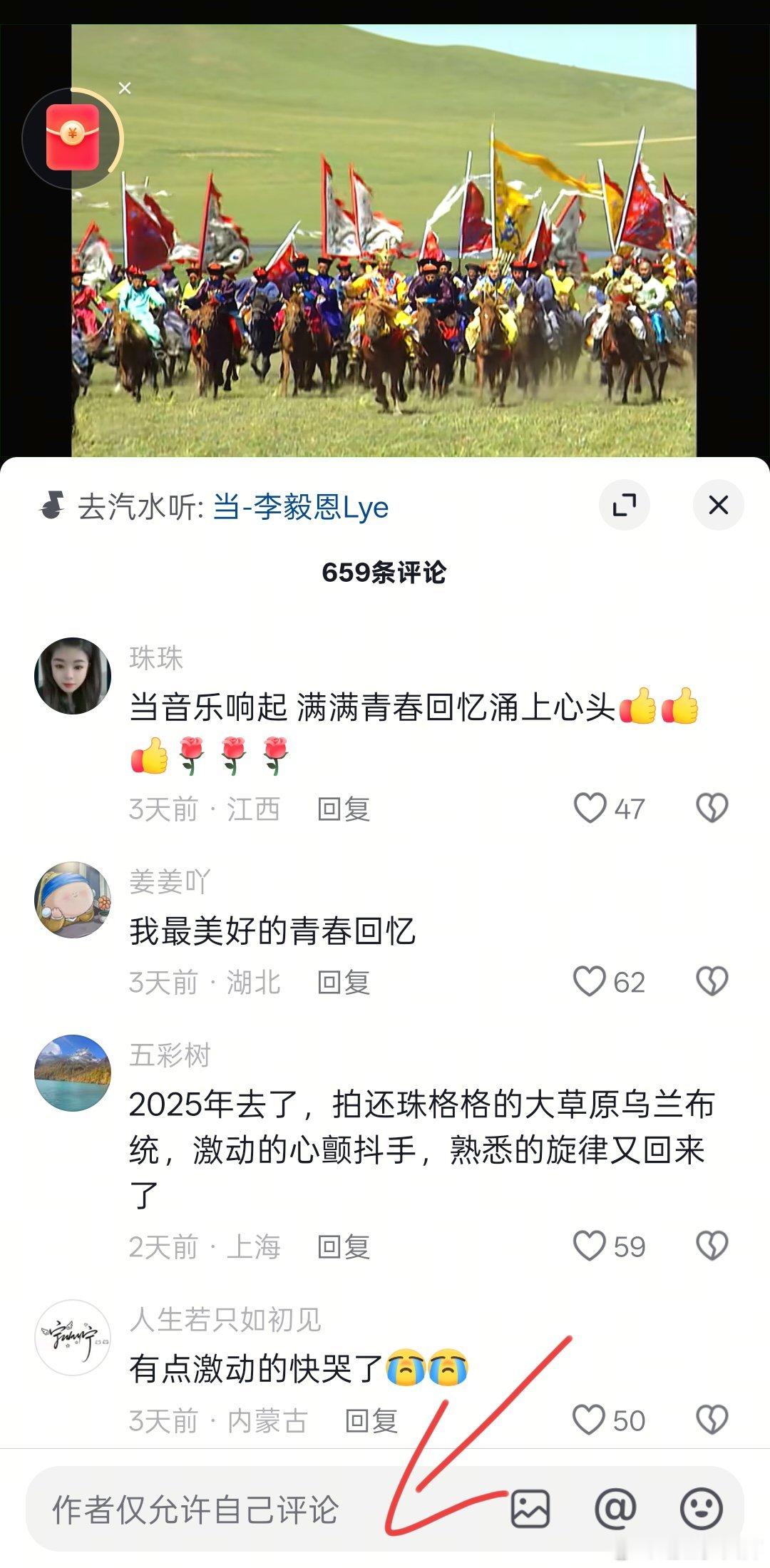Dismiss the red envelope via its × icon
The image size is (770, 1568).
pyautogui.click(x=125, y=88)
